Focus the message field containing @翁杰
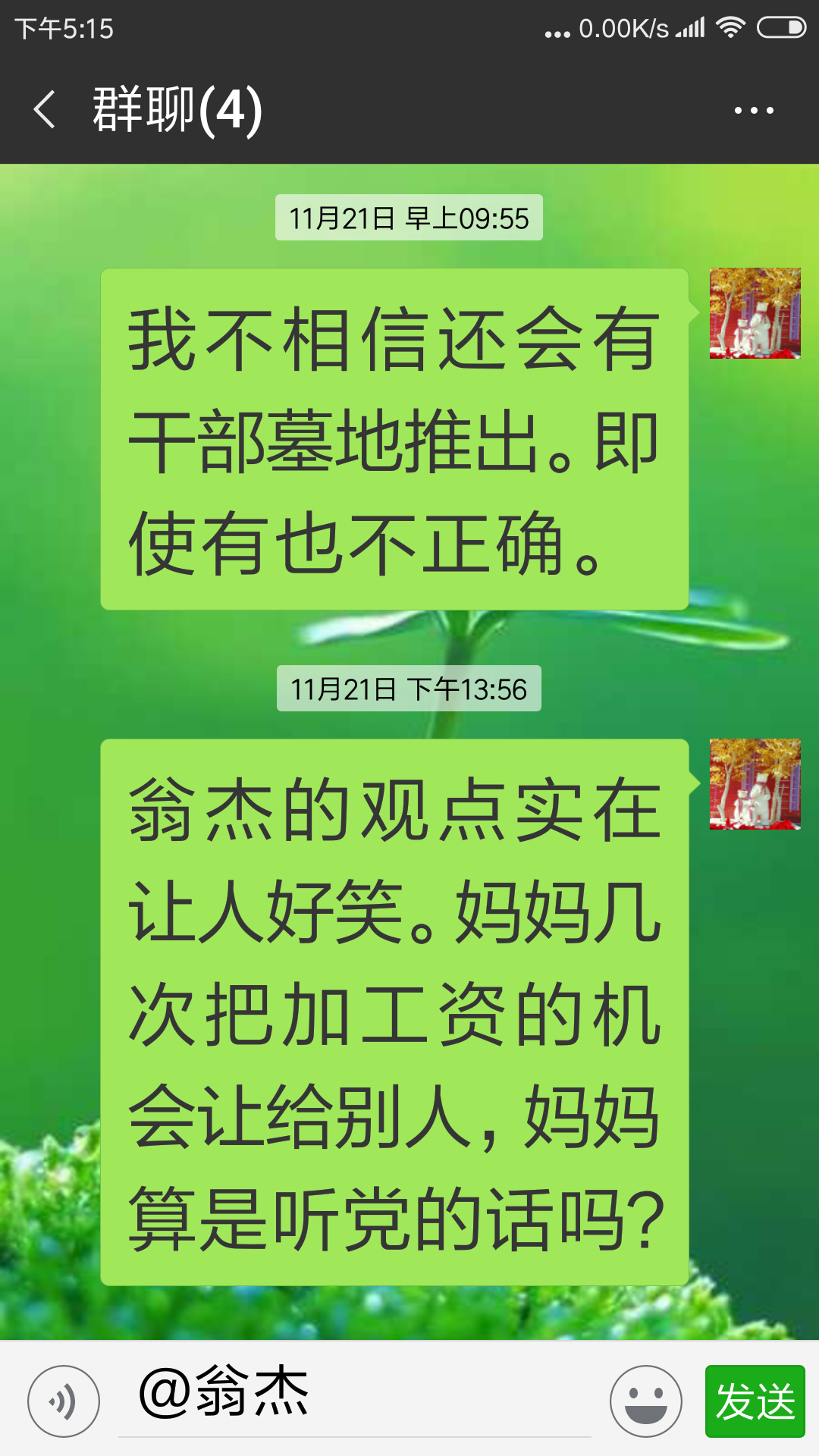 pyautogui.click(x=355, y=1395)
